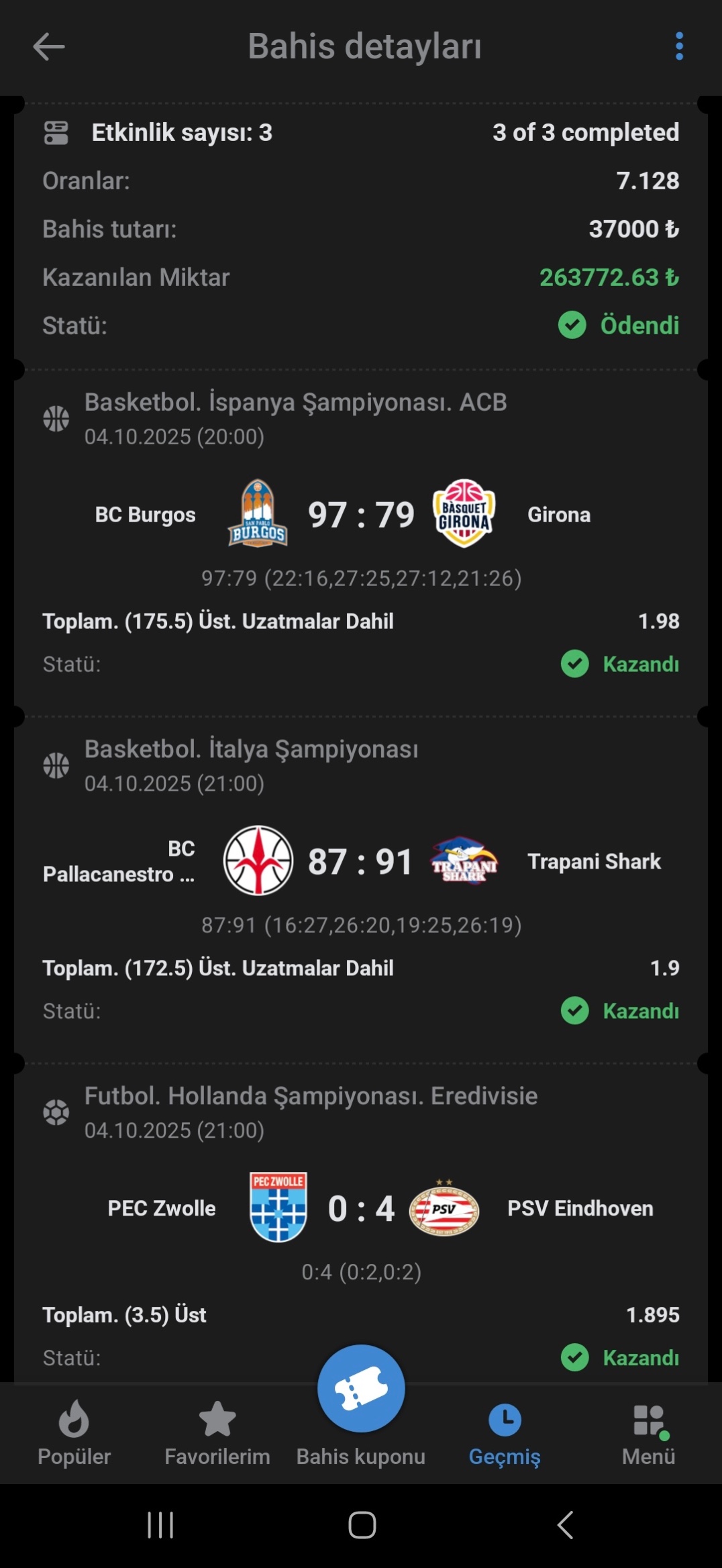Open the three-dot overflow menu
Image resolution: width=722 pixels, height=1568 pixels.
[x=679, y=46]
